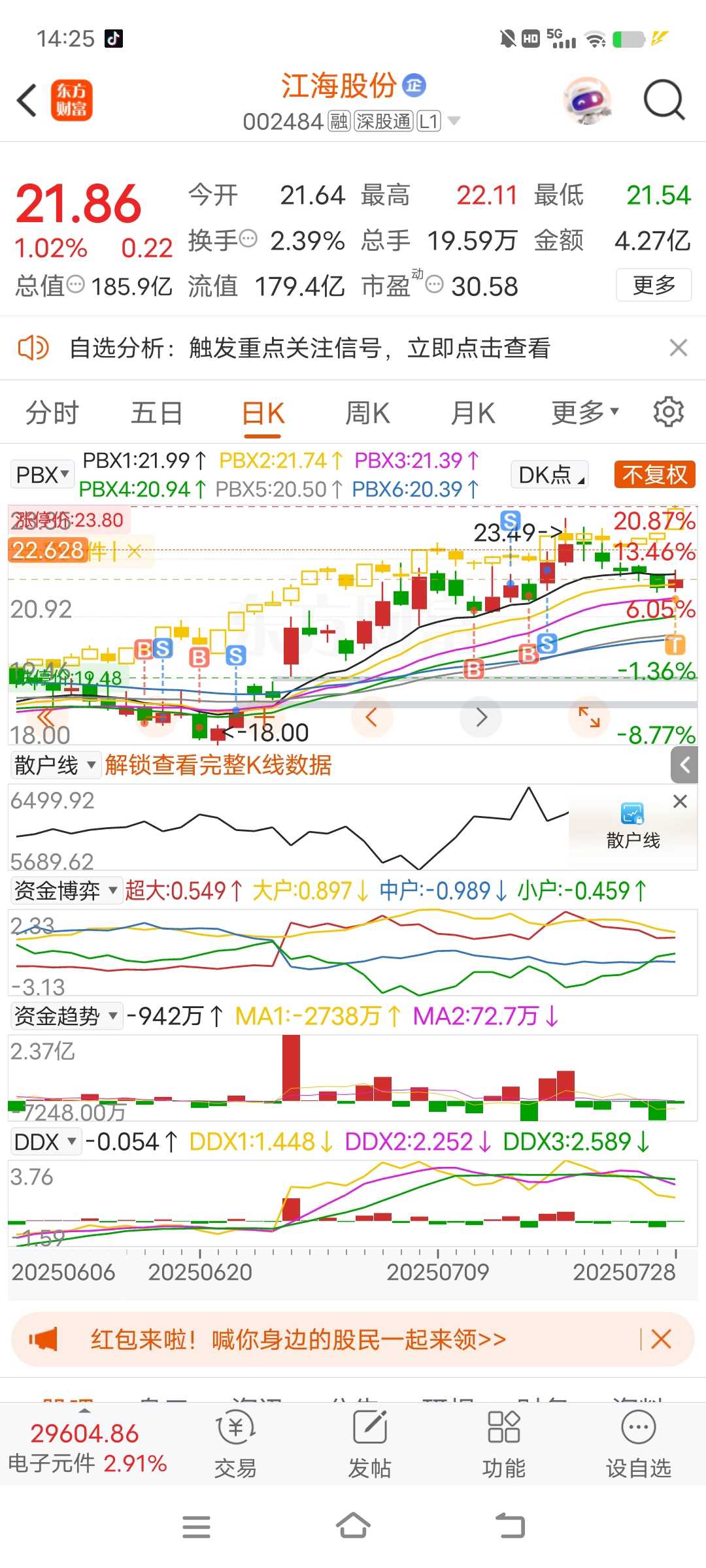The height and width of the screenshot is (1568, 706).
Task: Change the 资金博弈 indicator dropdown
Action: pos(66,890)
